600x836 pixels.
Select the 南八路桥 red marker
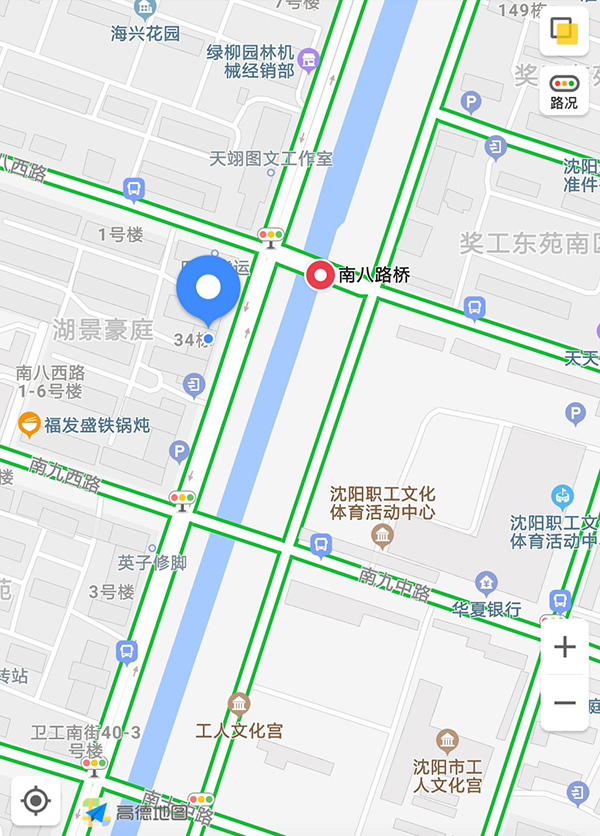coord(320,275)
